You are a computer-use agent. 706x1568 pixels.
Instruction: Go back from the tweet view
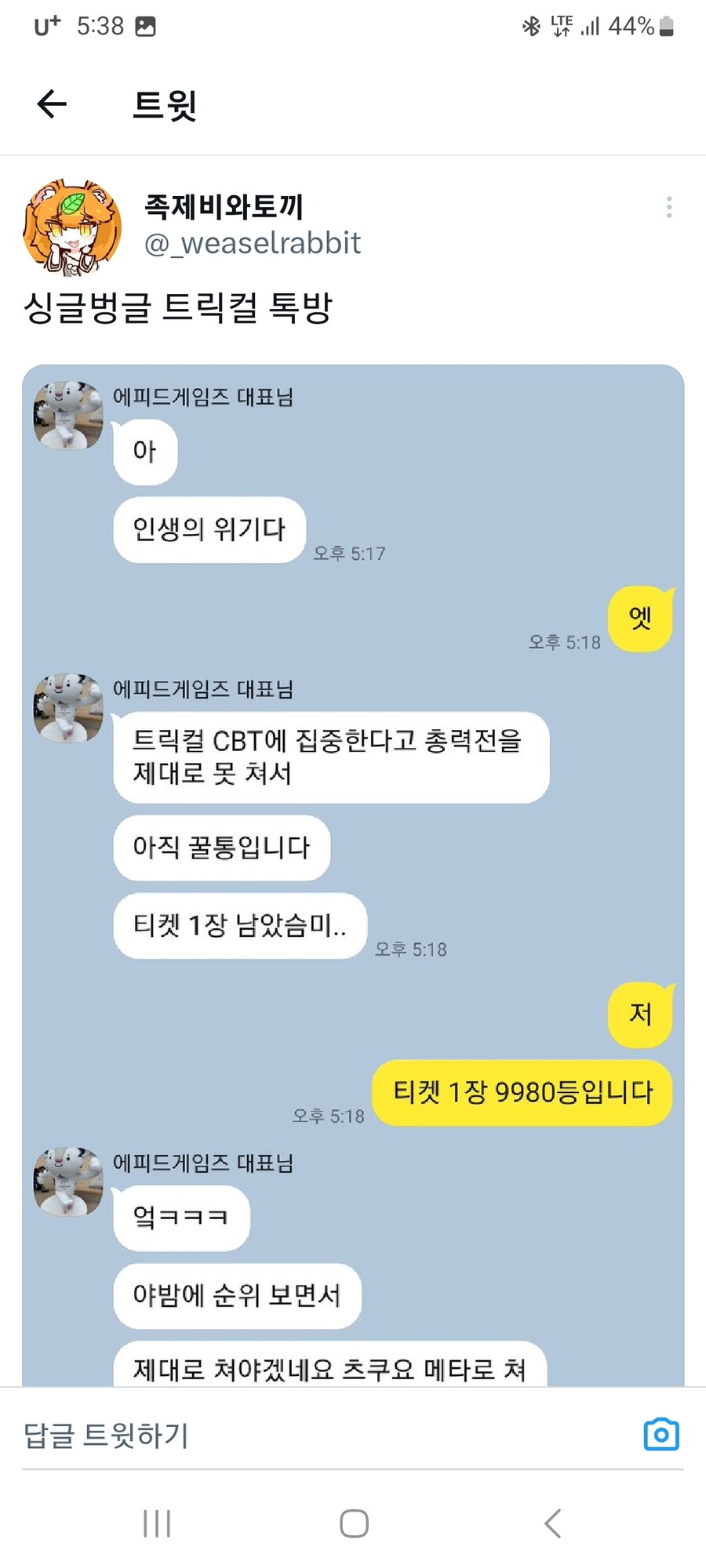(52, 103)
